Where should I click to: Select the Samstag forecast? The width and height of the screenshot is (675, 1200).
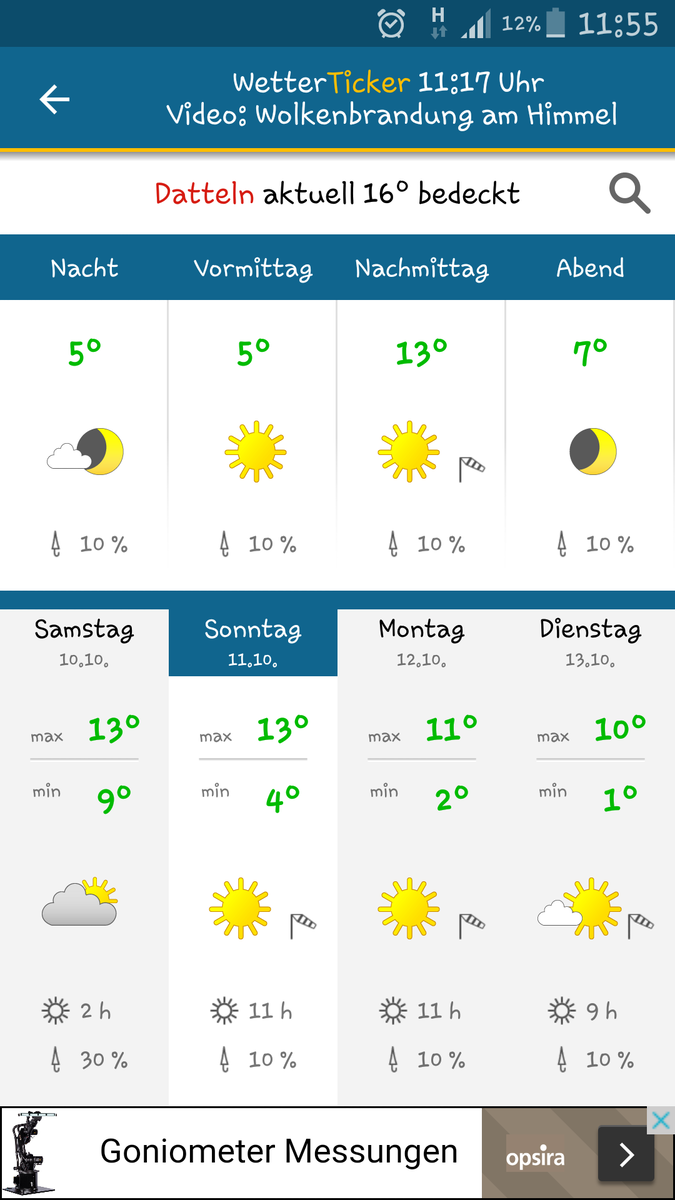[x=84, y=640]
